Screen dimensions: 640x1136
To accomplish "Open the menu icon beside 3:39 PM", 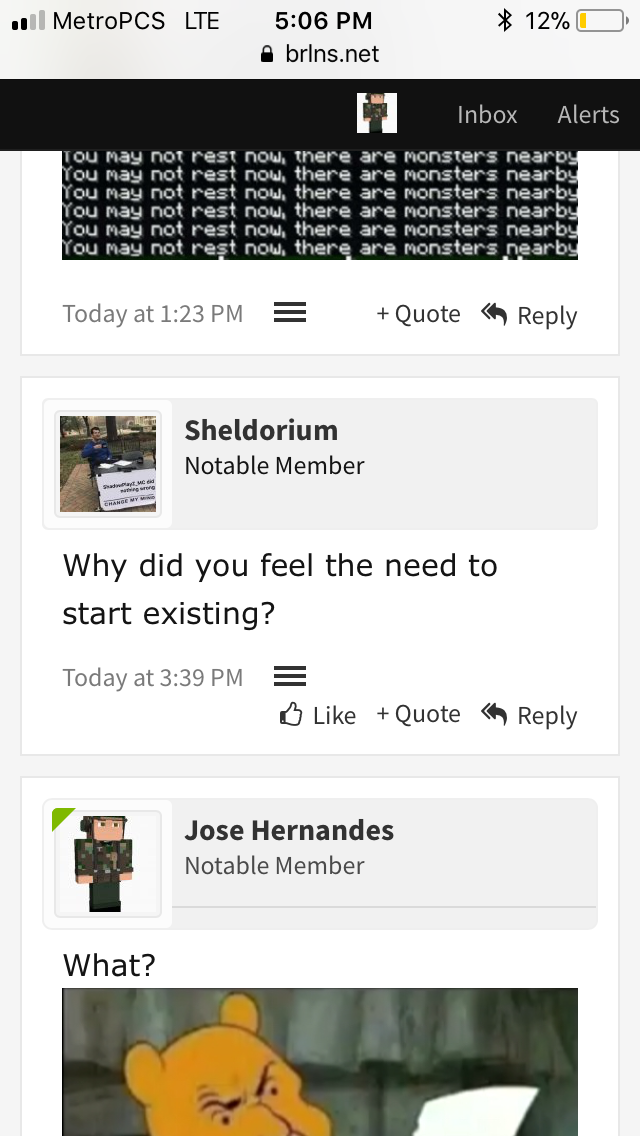I will pos(290,676).
